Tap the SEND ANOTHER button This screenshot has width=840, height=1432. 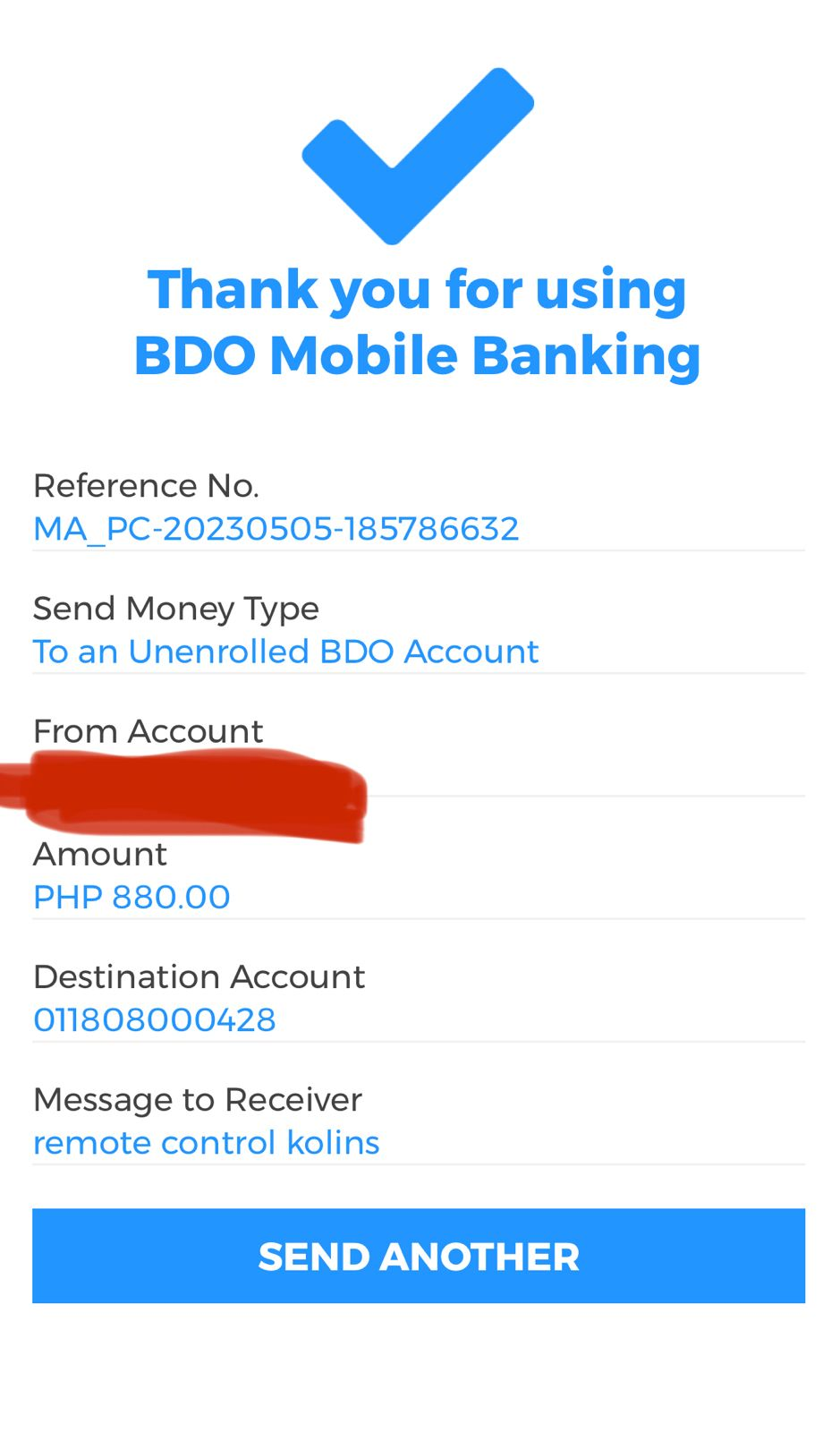pos(419,1256)
